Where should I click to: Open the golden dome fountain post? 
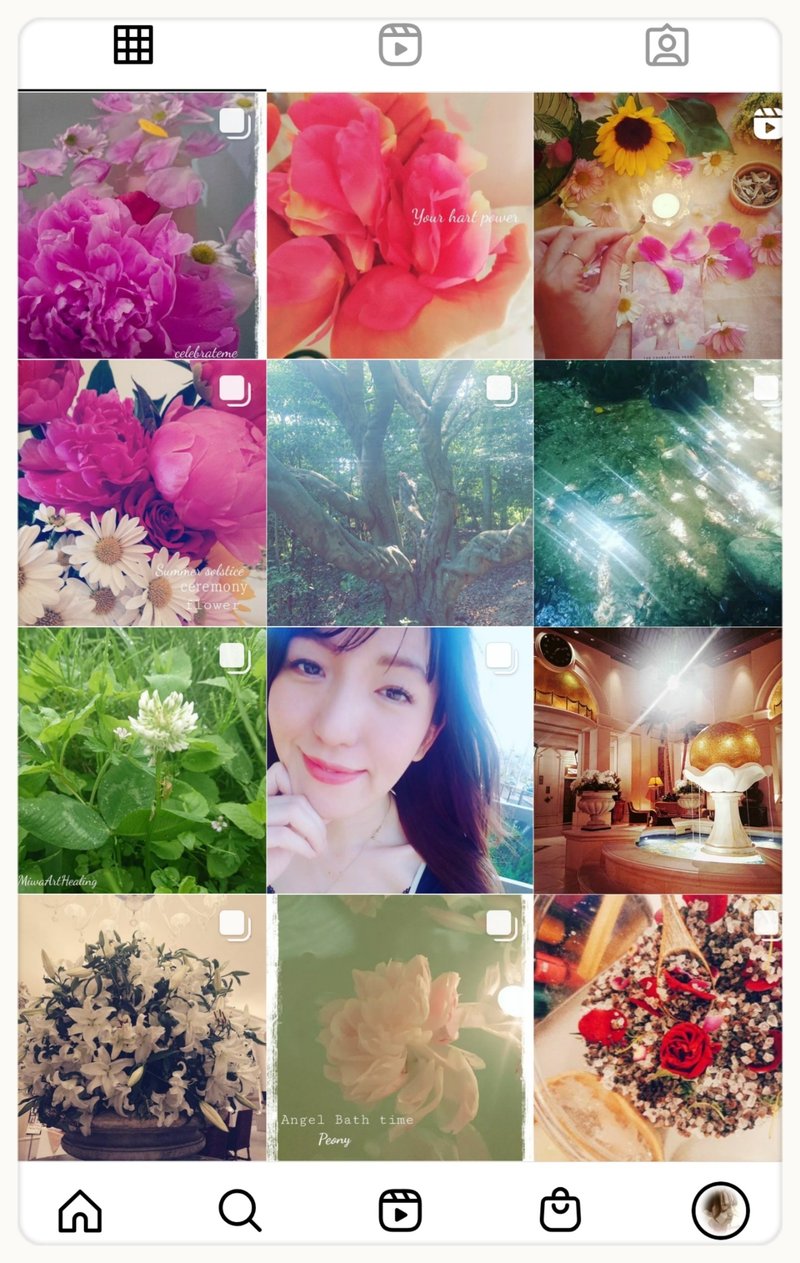pyautogui.click(x=657, y=760)
